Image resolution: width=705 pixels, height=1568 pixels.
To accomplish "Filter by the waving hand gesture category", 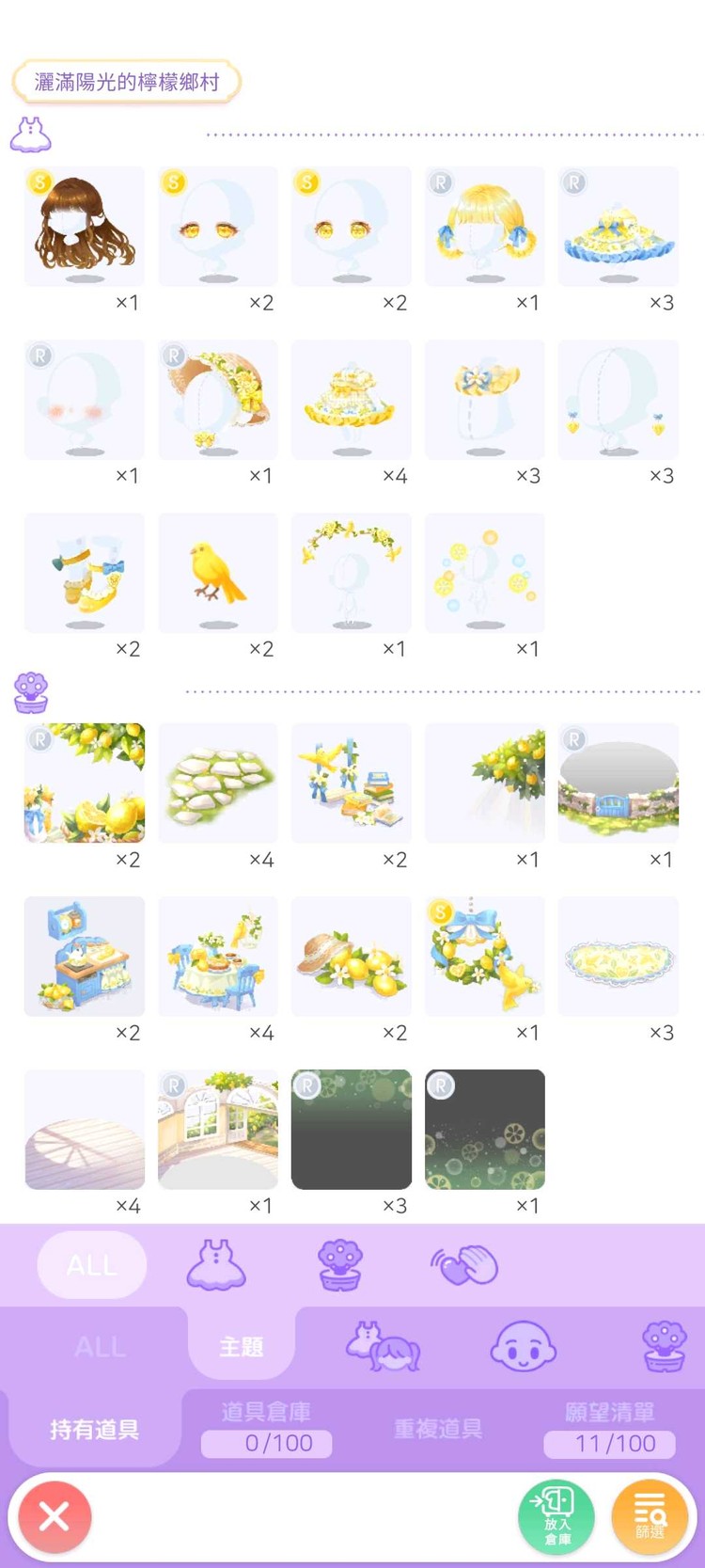I will coord(464,1265).
